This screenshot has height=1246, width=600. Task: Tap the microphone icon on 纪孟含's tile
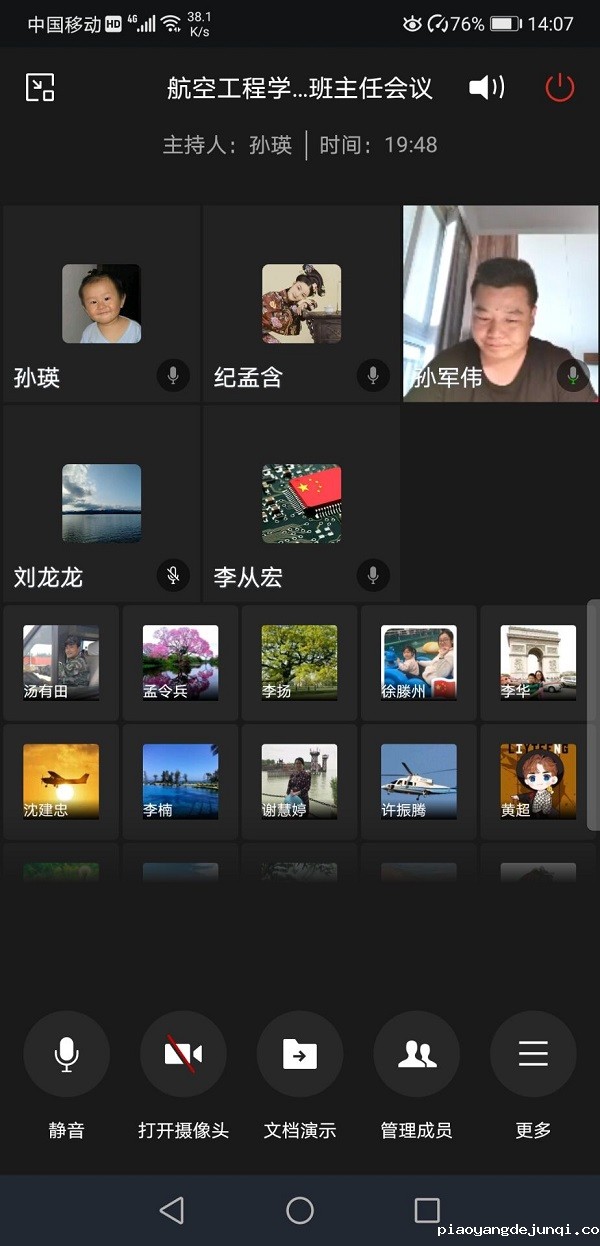point(373,376)
